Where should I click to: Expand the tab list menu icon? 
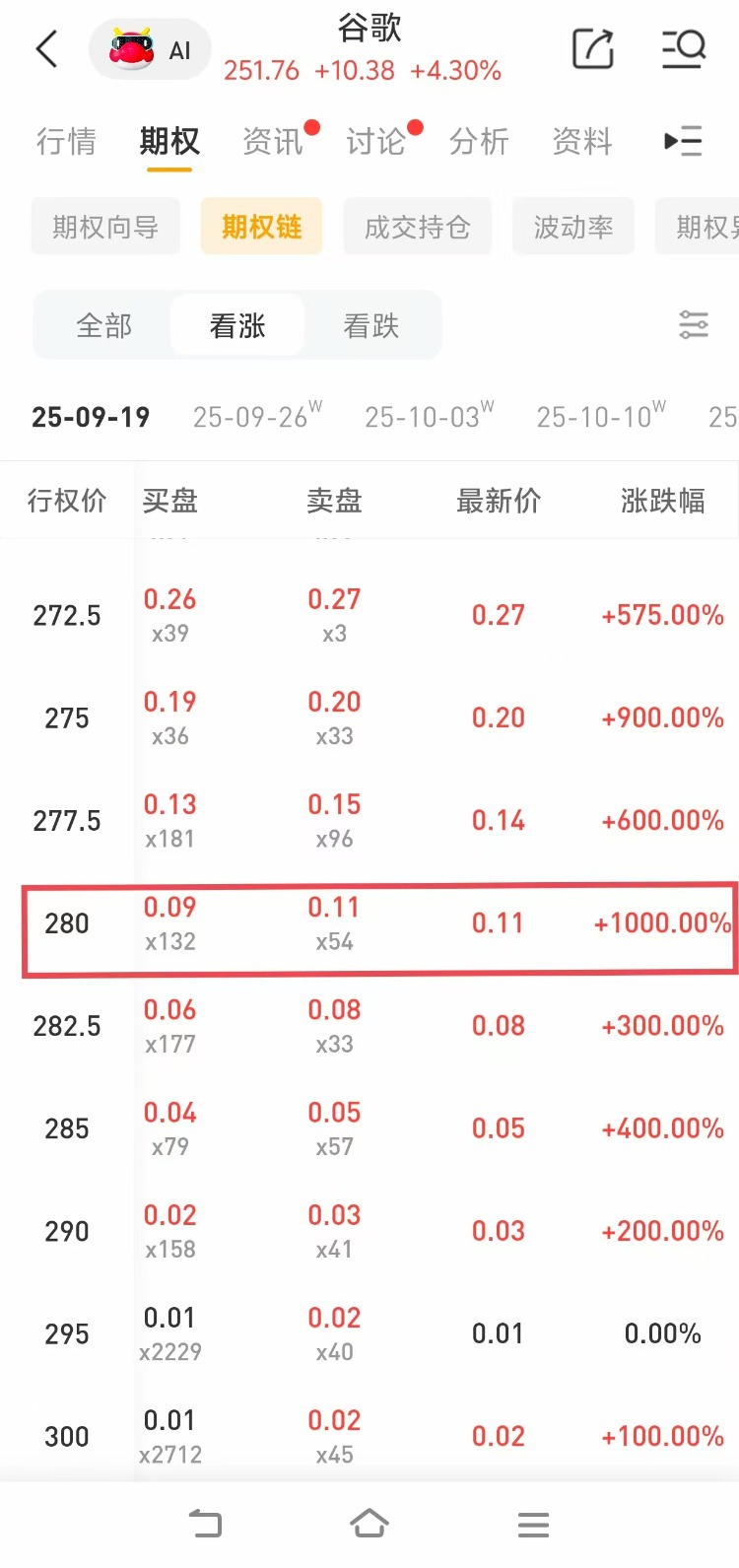683,142
